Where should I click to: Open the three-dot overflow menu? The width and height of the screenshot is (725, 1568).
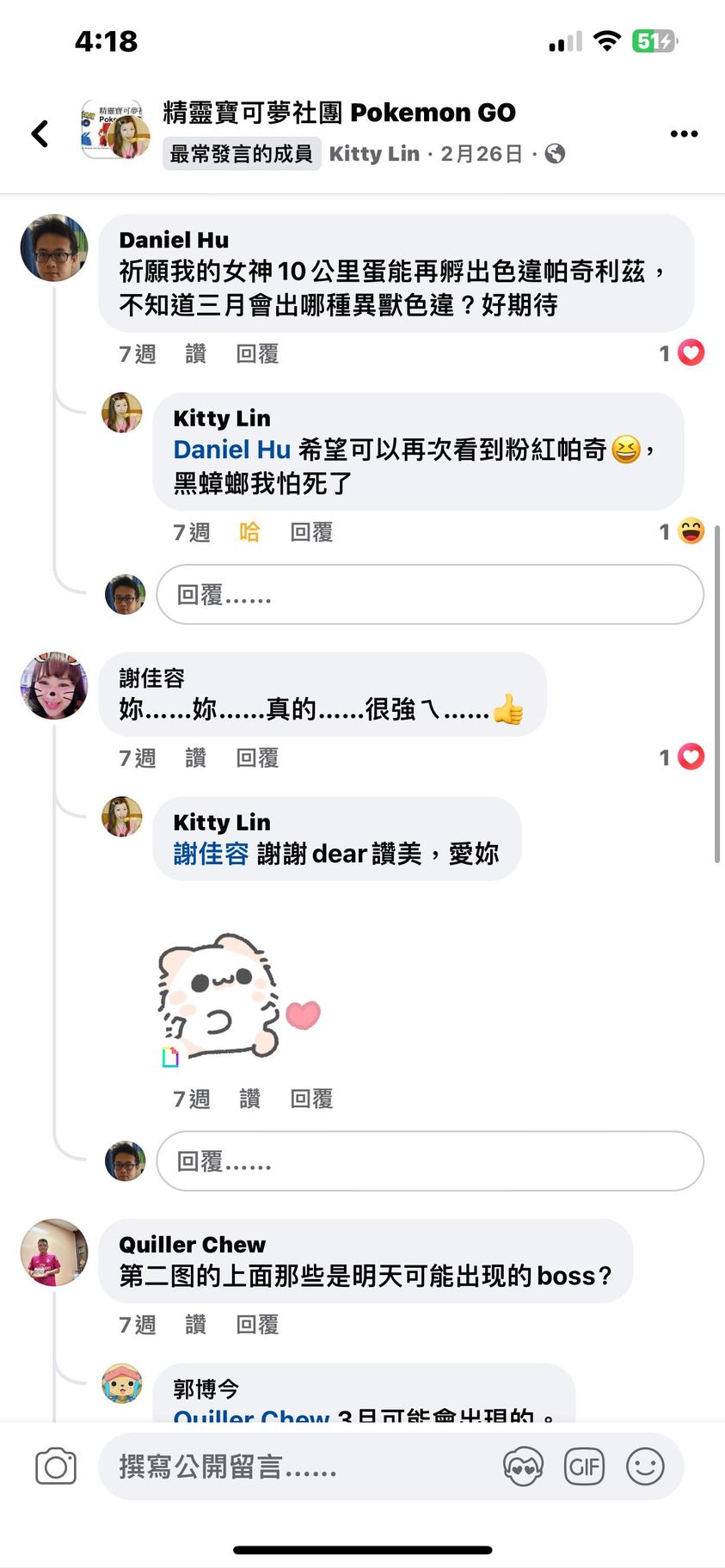coord(684,133)
